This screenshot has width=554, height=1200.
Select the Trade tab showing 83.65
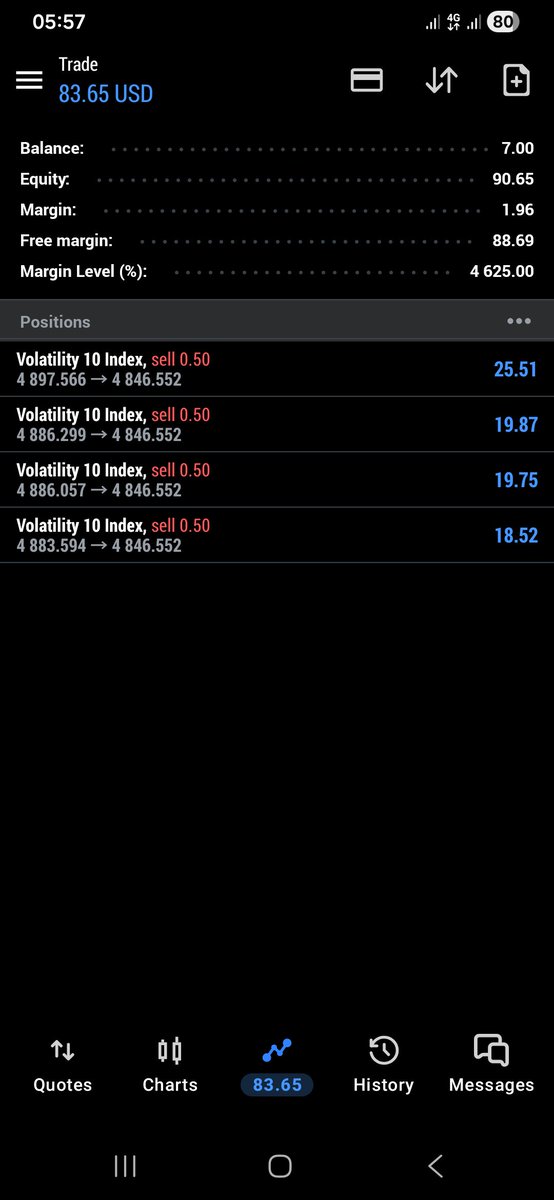pos(277,1066)
